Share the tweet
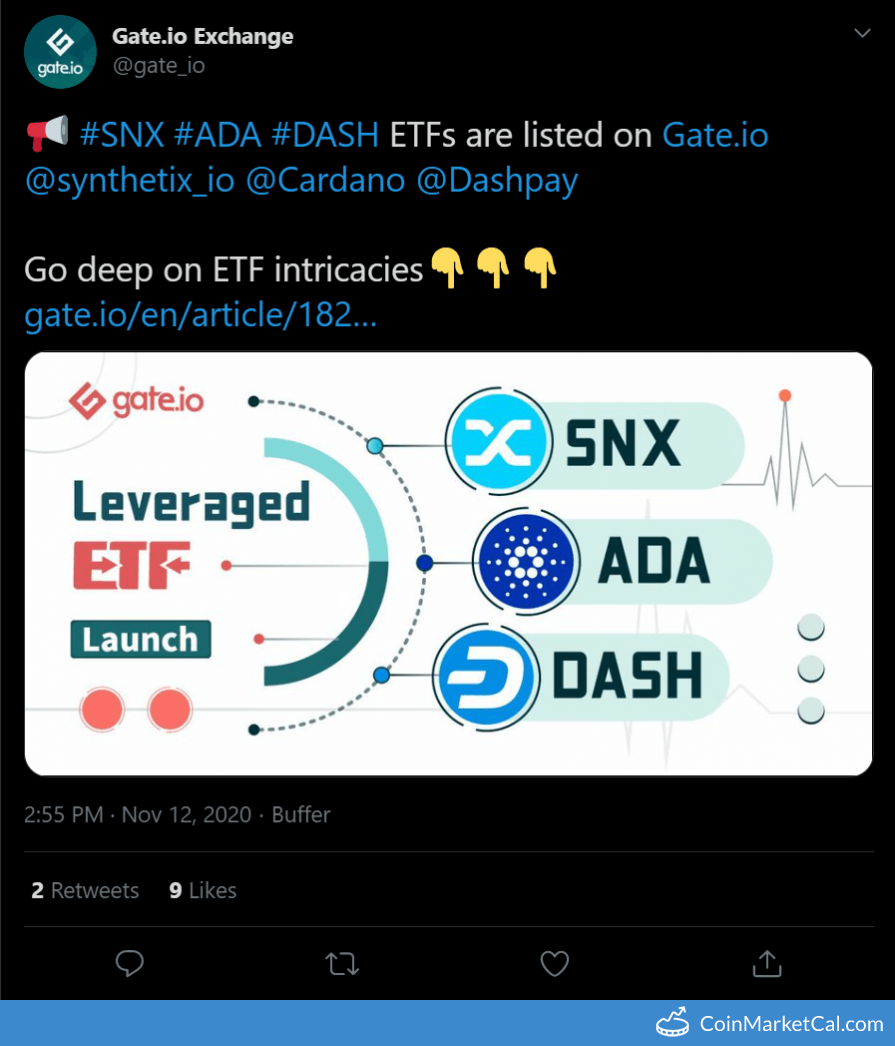The width and height of the screenshot is (895, 1046). tap(766, 964)
